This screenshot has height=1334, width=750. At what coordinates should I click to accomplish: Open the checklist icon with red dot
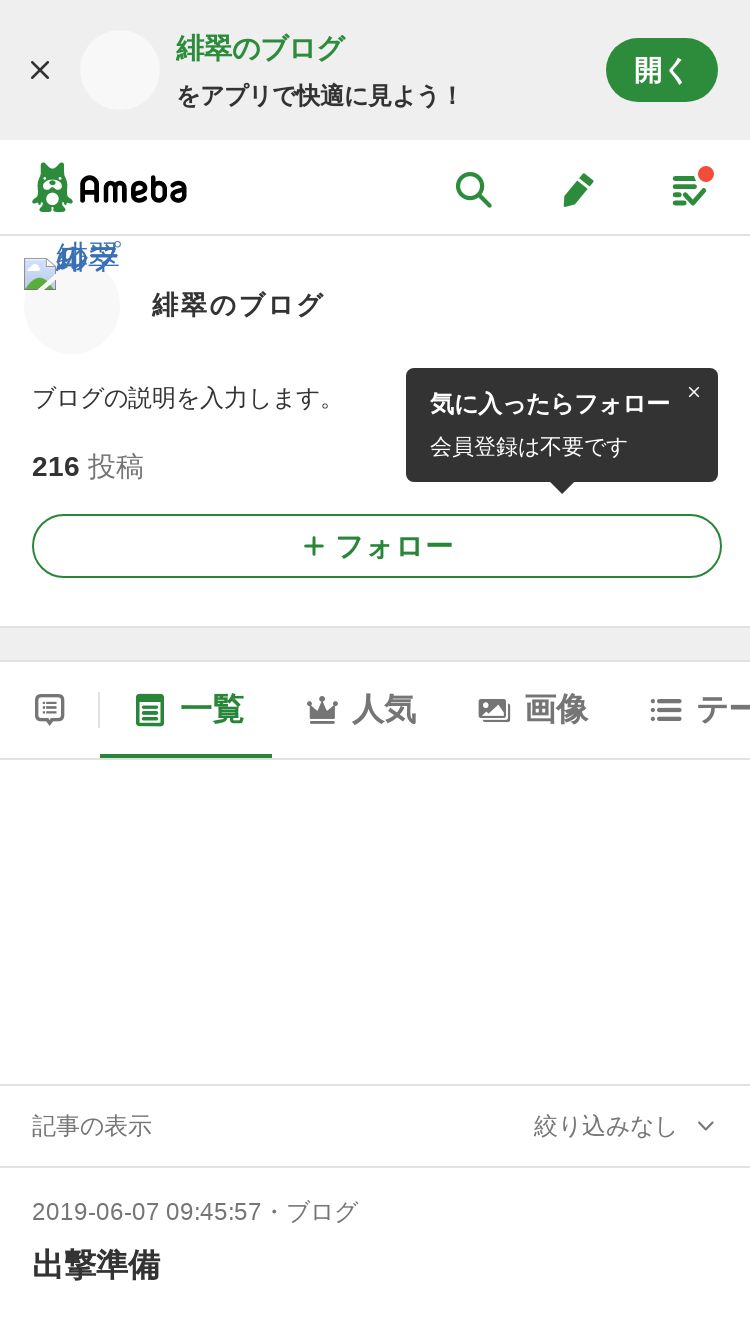tap(690, 188)
